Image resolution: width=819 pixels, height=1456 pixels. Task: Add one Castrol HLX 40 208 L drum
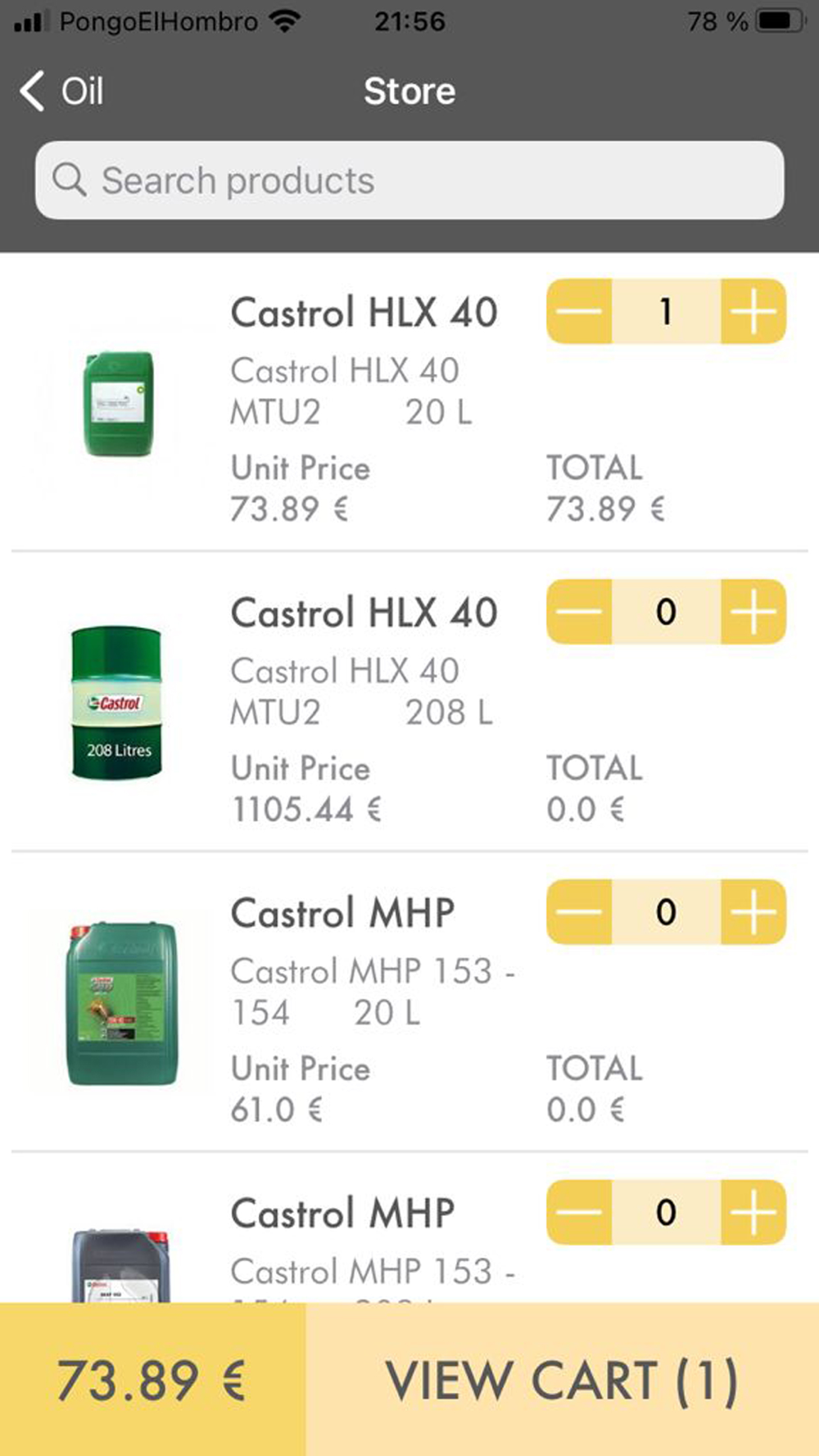(x=753, y=612)
